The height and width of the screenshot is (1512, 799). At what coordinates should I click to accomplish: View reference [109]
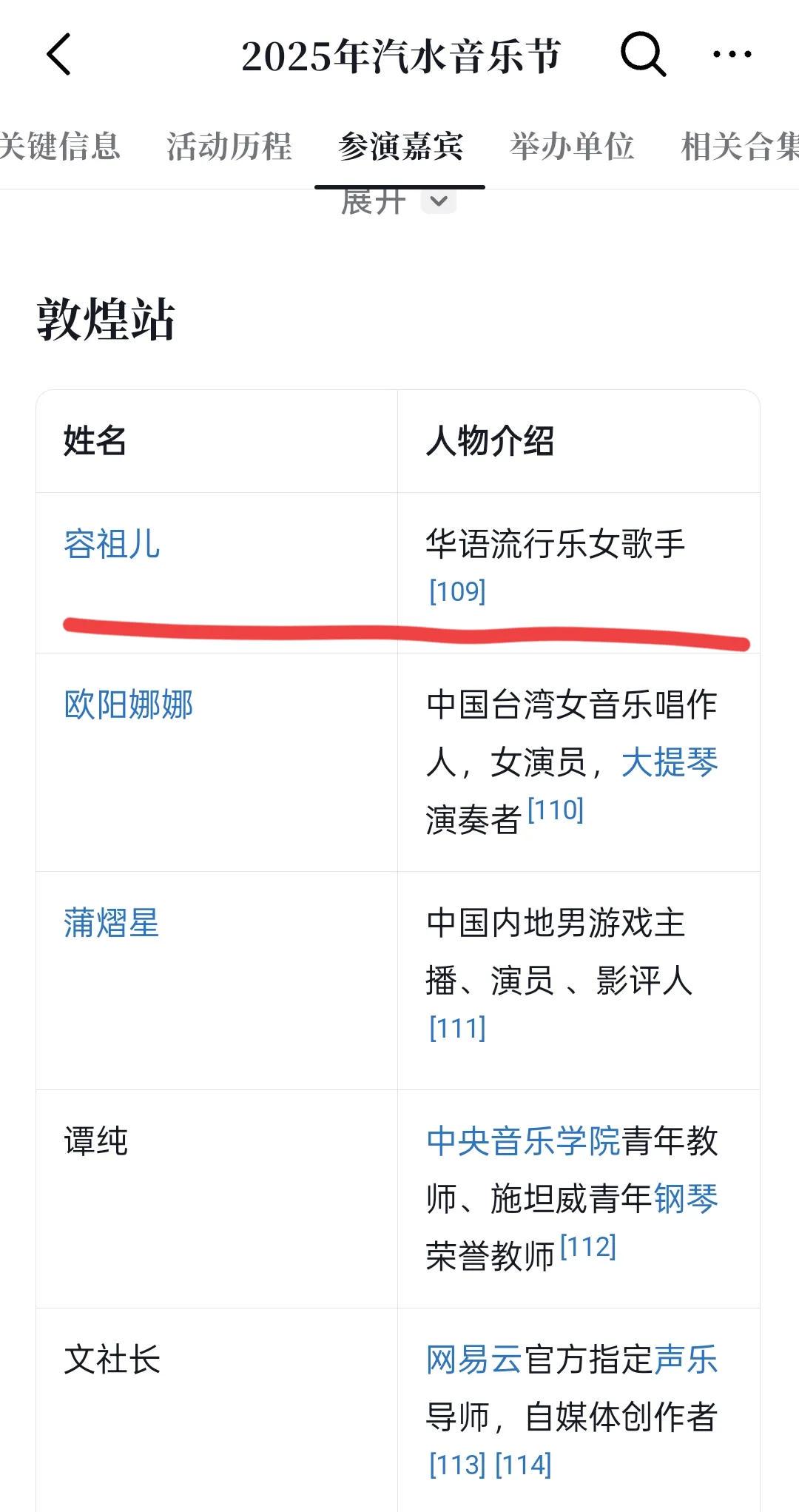point(457,591)
